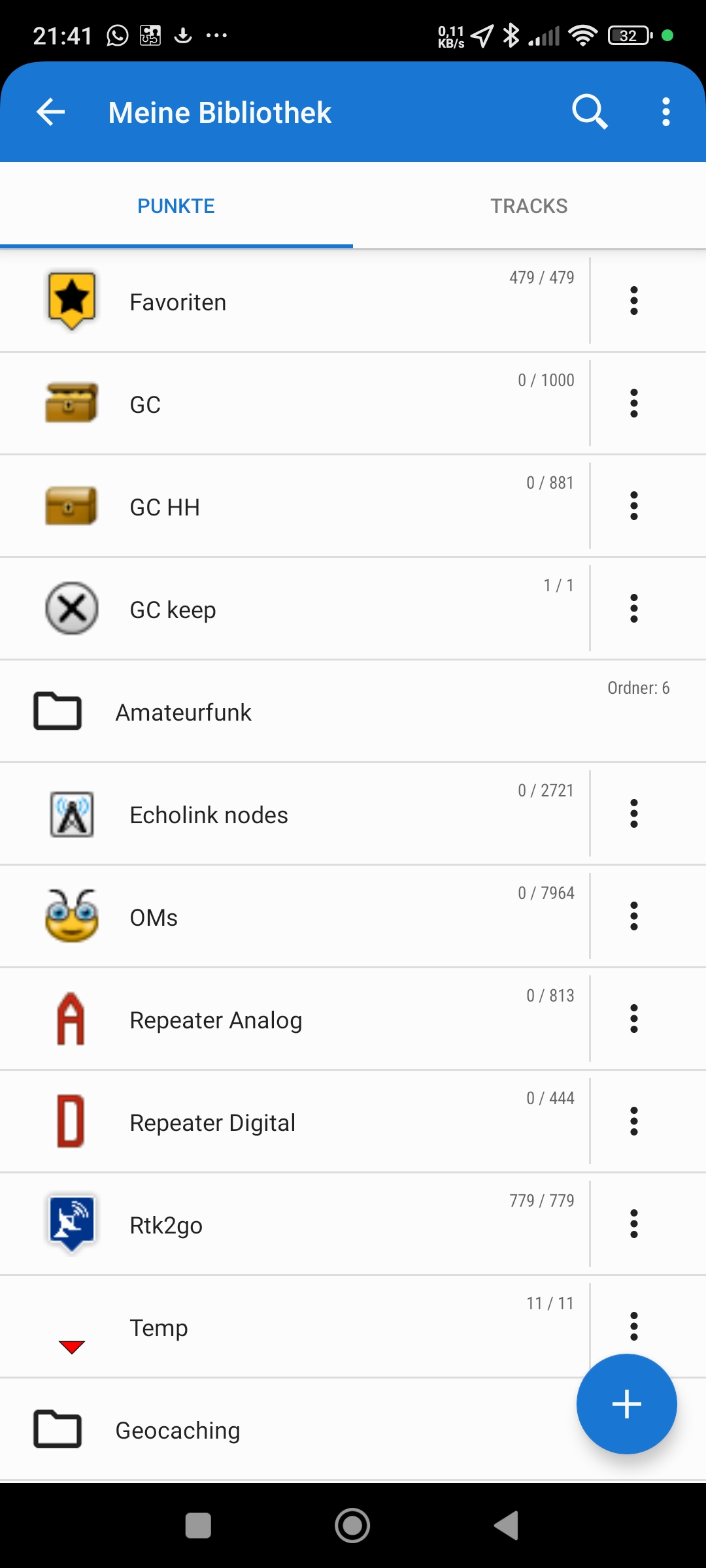Open the app bar overflow menu
706x1568 pixels.
(665, 112)
